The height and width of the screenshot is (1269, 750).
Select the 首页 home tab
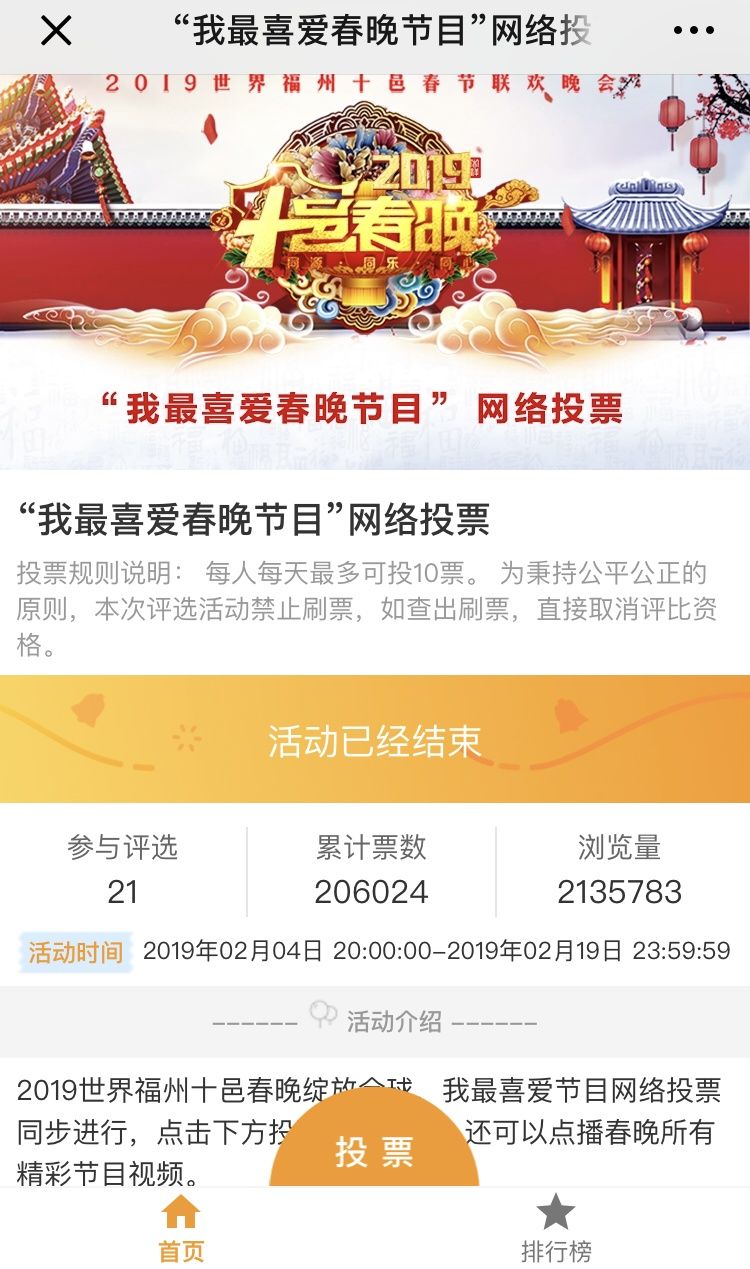(x=181, y=1228)
